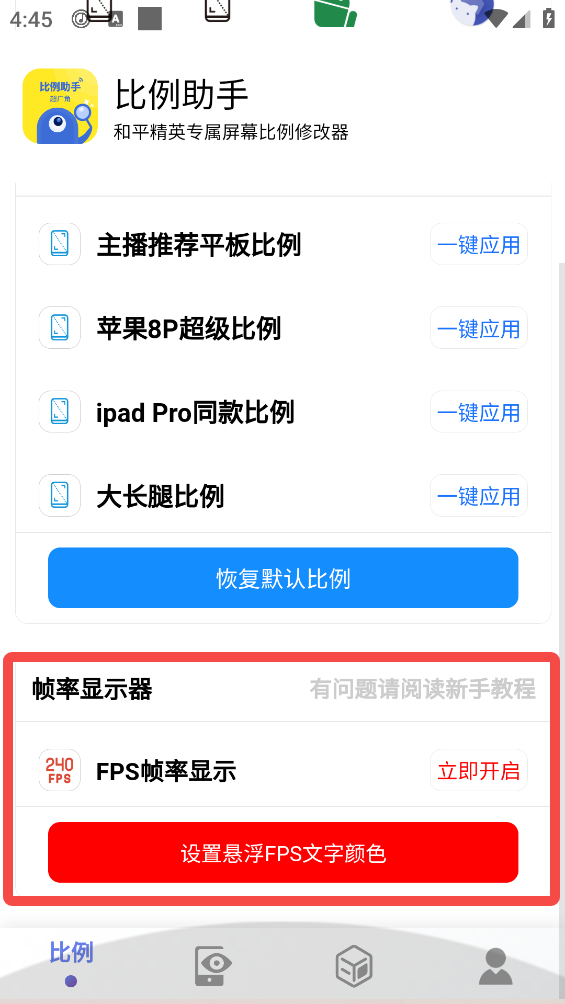Open the 有问题请阅读新手教程 link

423,690
